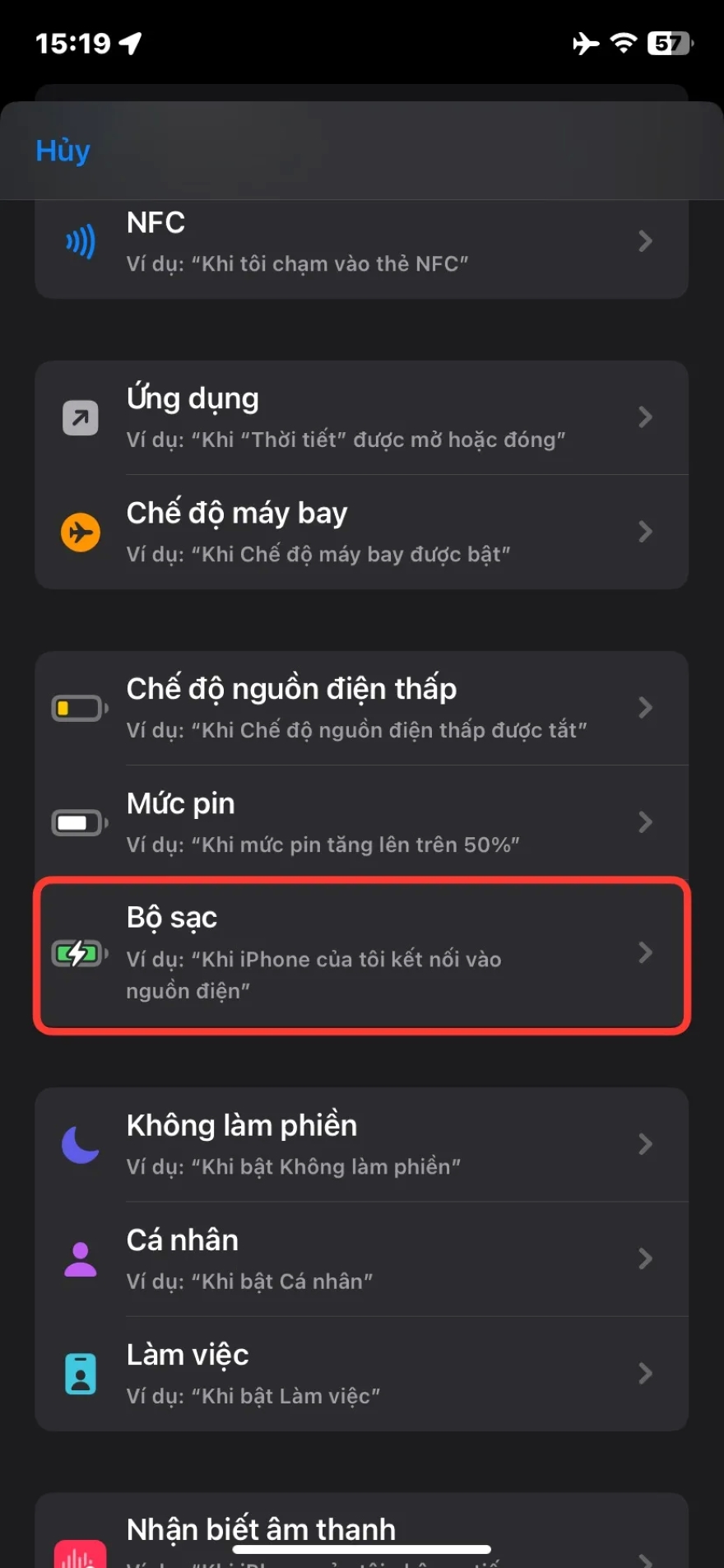Tap the Làm việc badge icon
This screenshot has height=1568, width=724.
(79, 1373)
